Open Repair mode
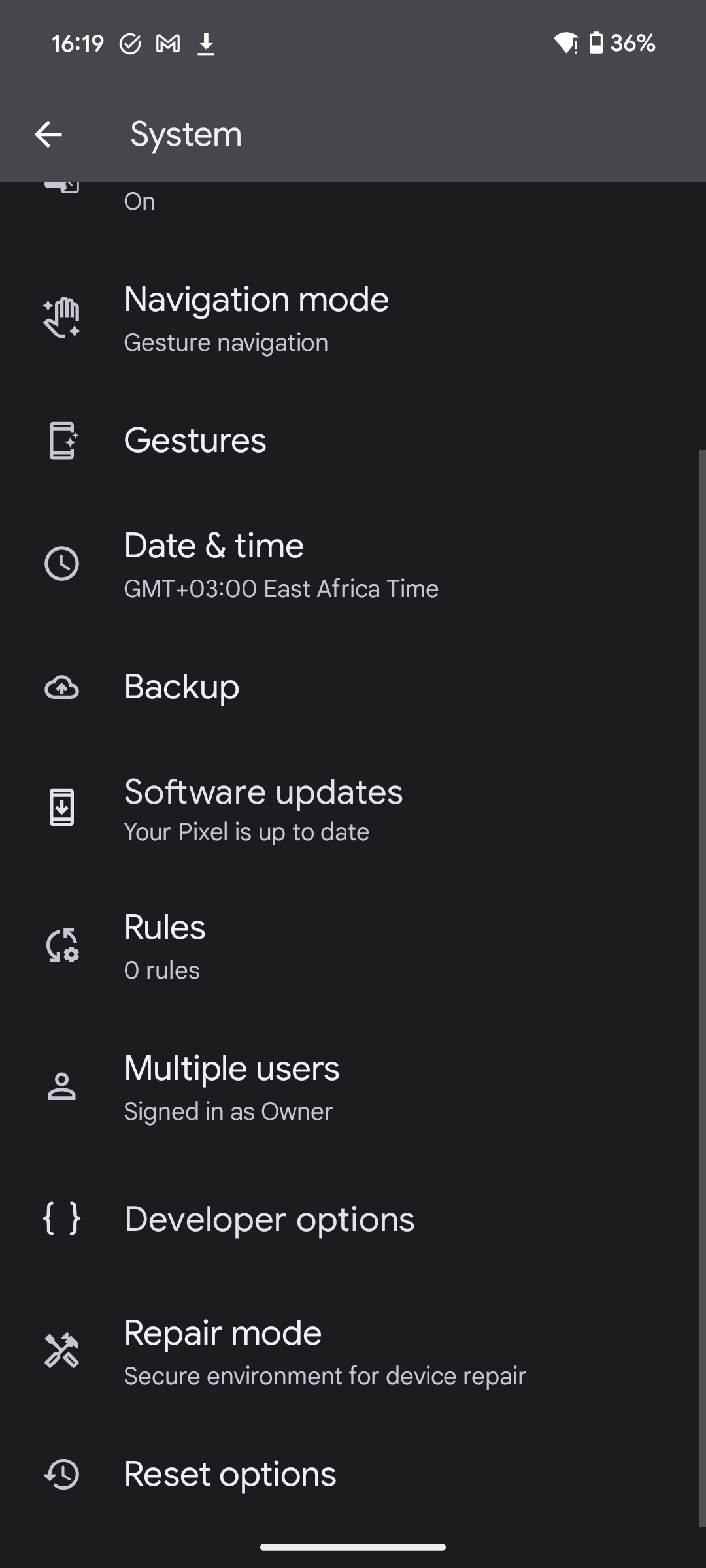706x1568 pixels. 222,1351
